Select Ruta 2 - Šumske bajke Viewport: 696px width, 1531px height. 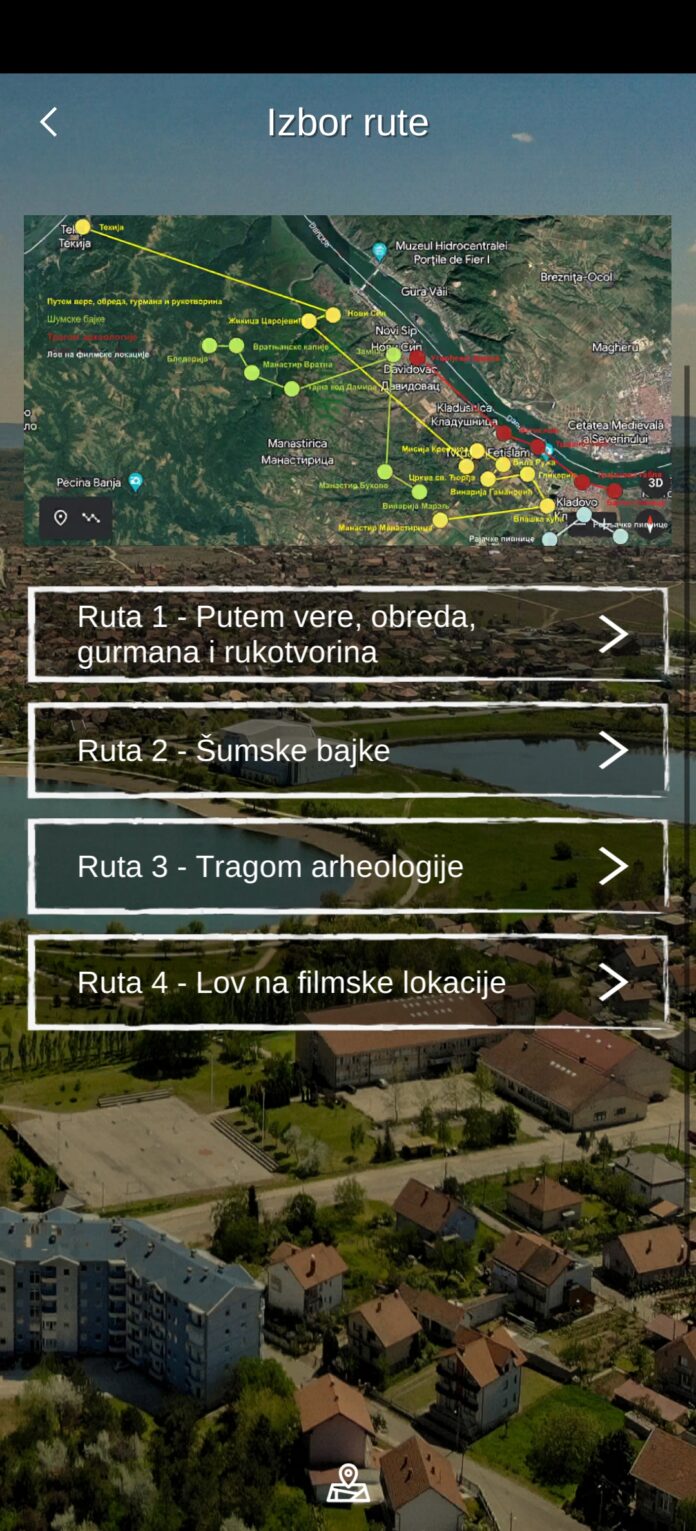(x=347, y=751)
